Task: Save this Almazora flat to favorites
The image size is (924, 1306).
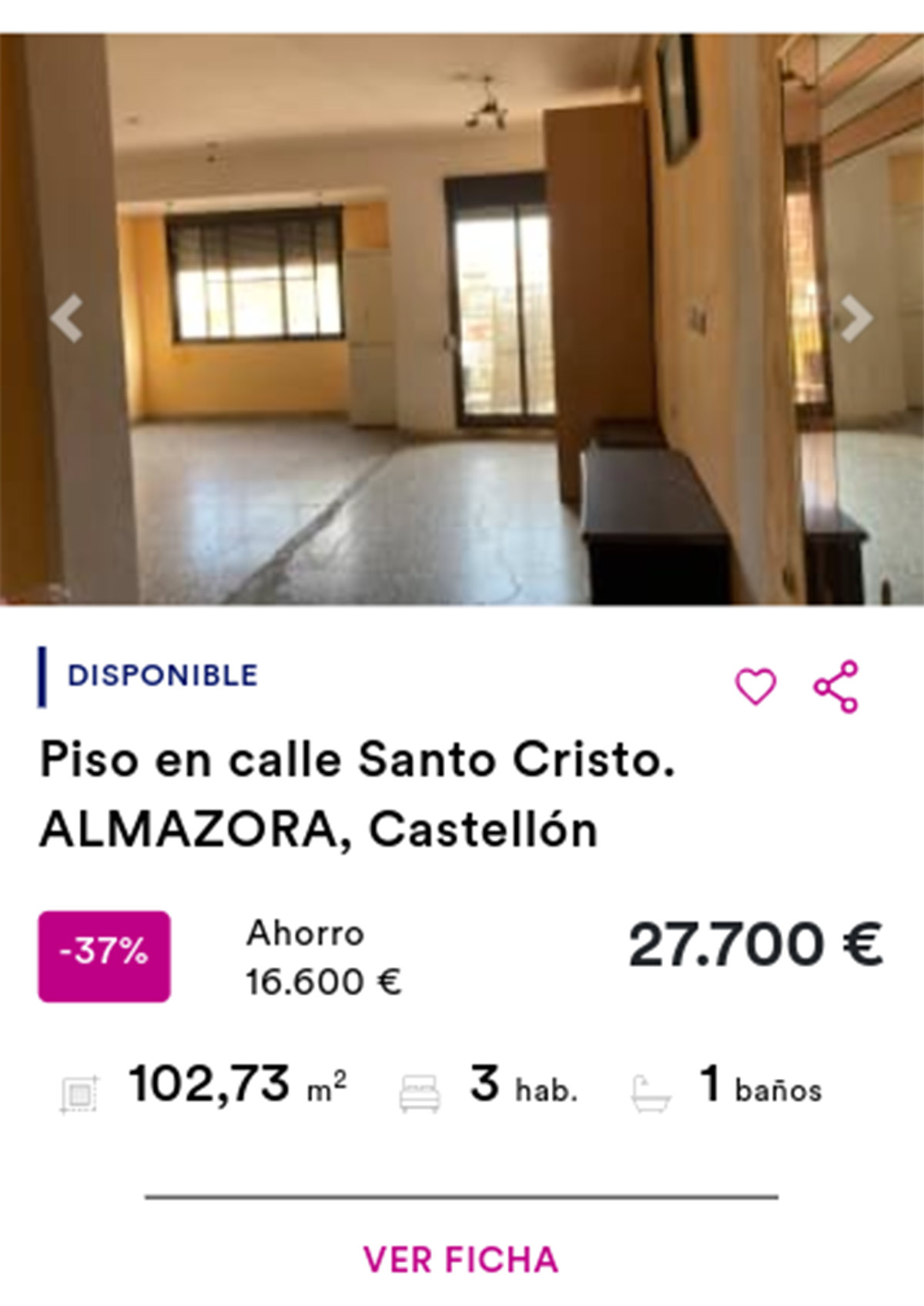Action: (x=755, y=685)
